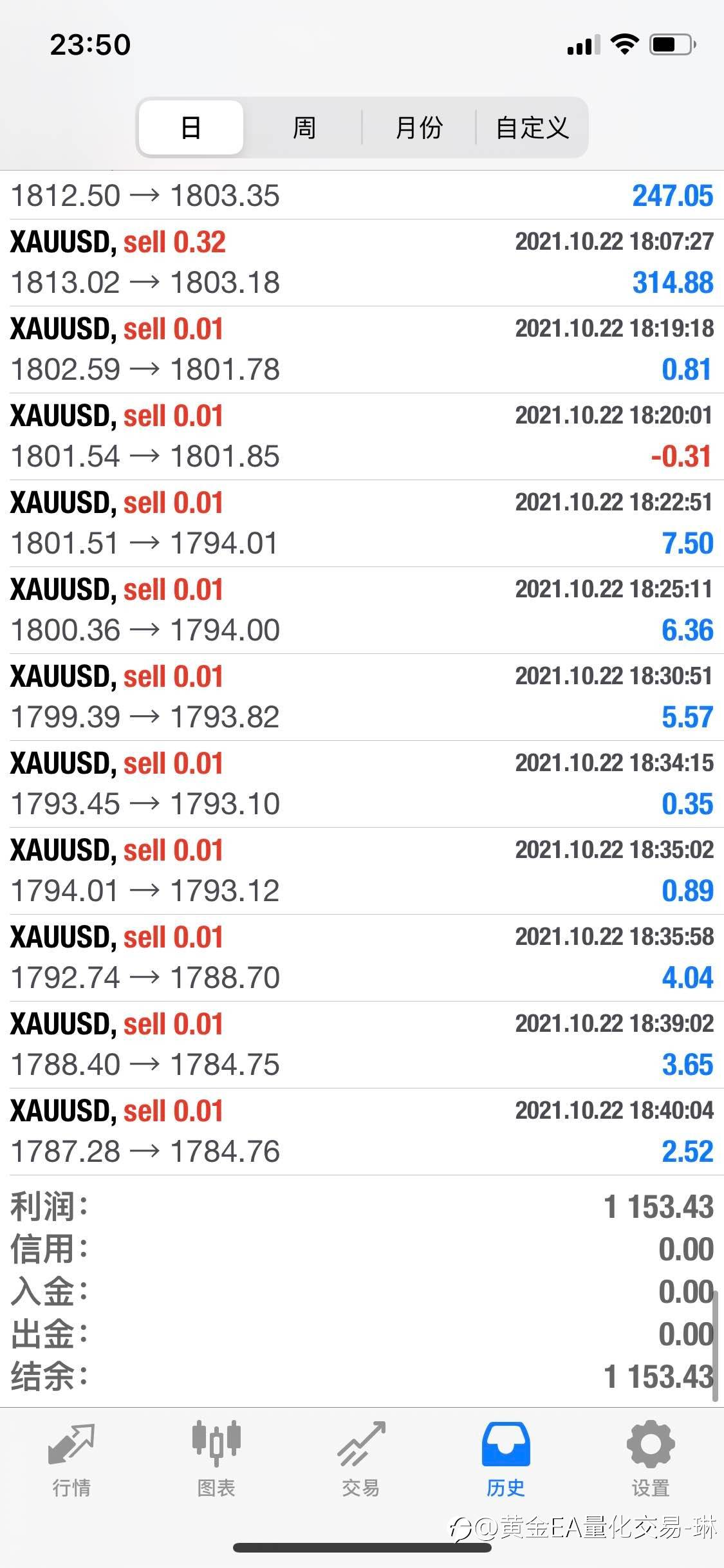
Task: Open the trade closed at 18:40:04
Action: (362, 1132)
